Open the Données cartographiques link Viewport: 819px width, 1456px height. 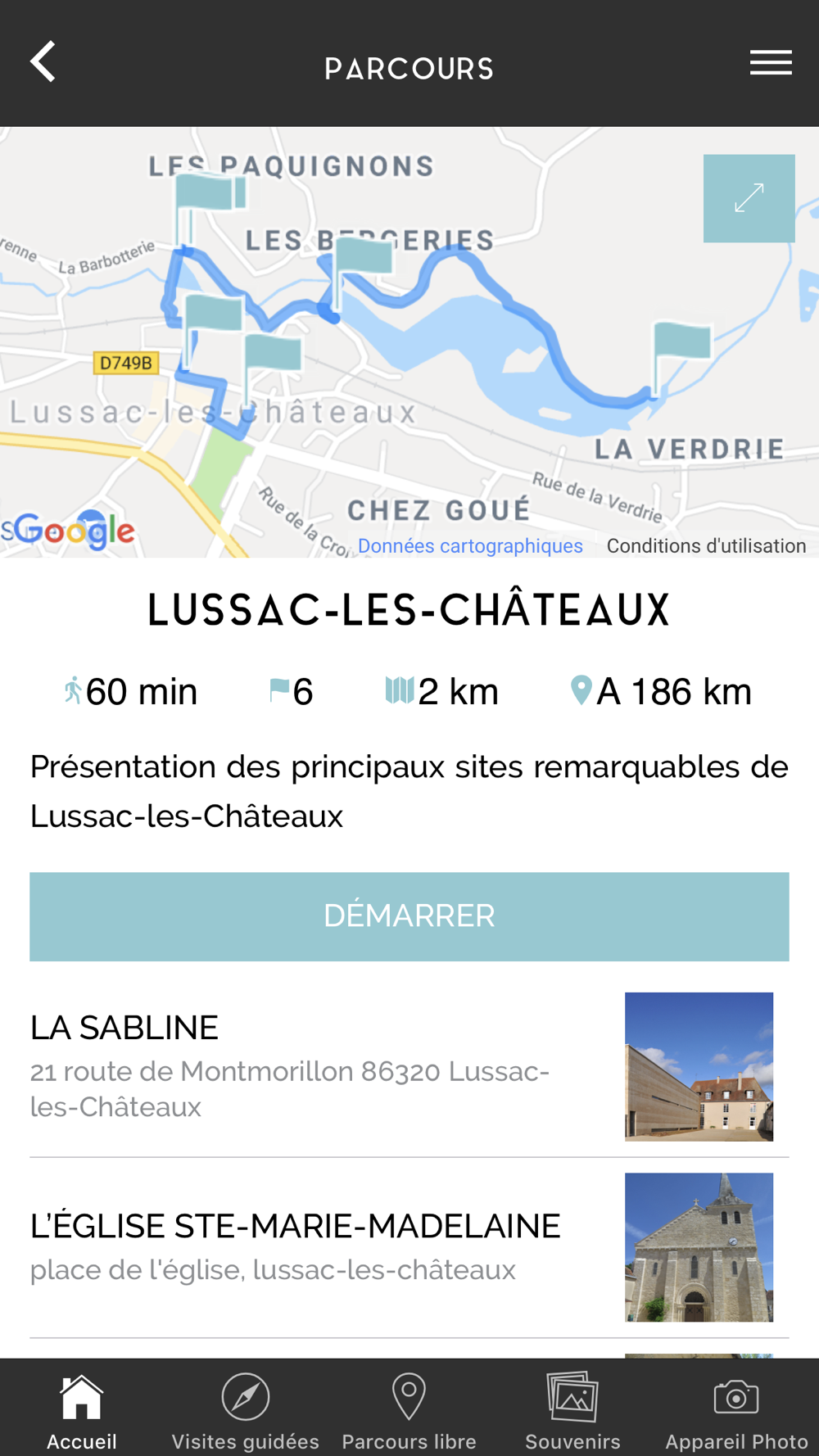470,546
